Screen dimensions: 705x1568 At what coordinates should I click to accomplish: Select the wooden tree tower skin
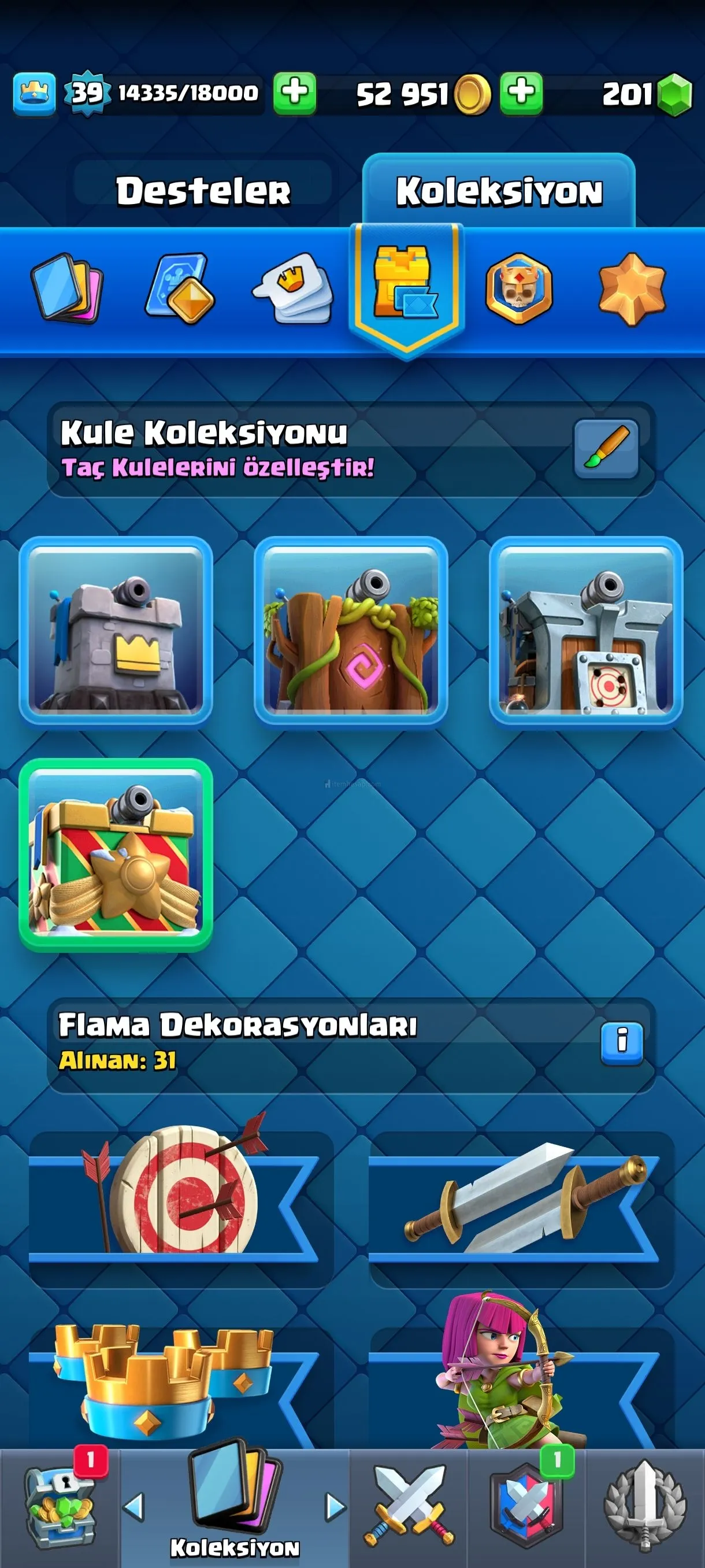click(351, 631)
